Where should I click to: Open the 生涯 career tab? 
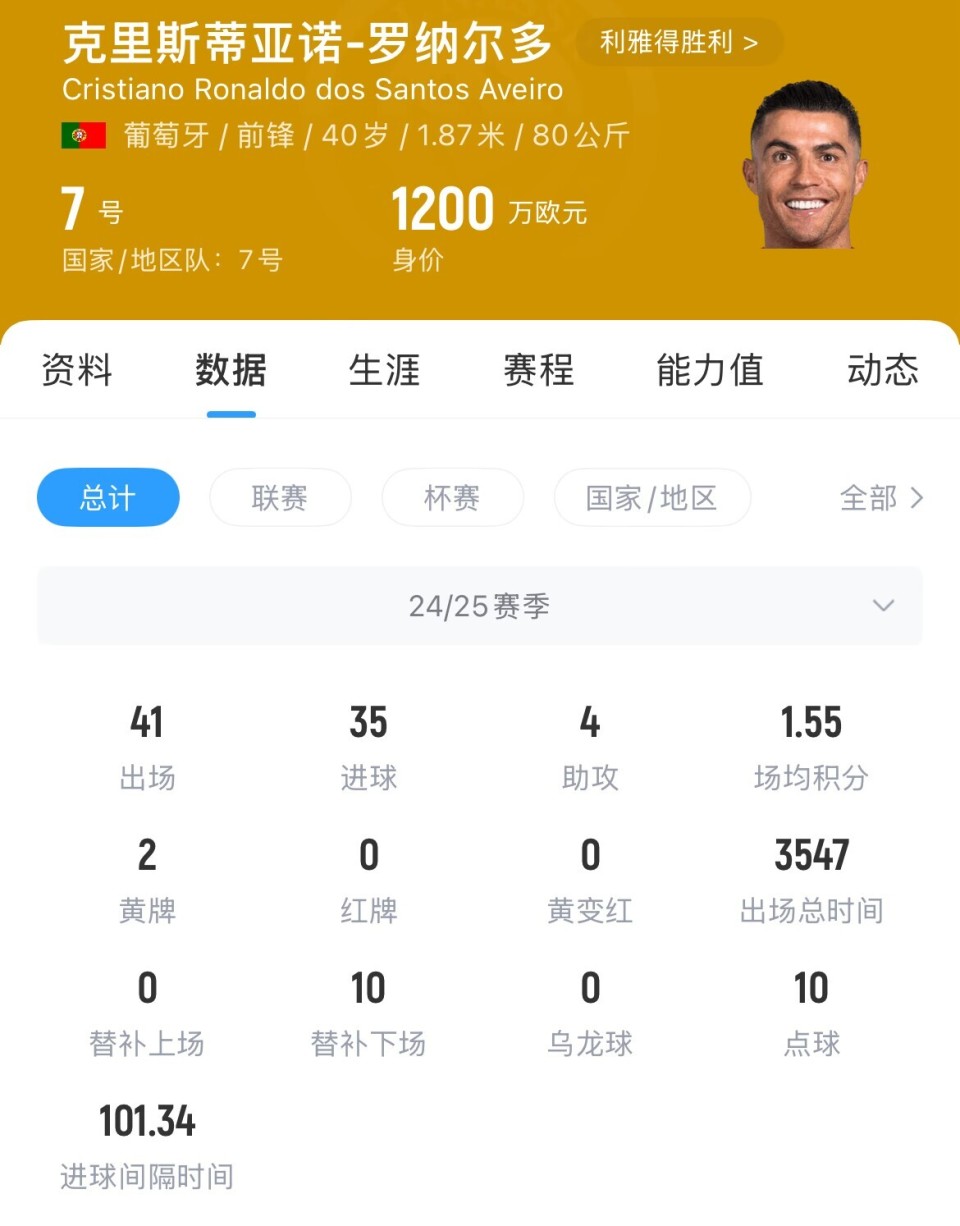(x=384, y=370)
